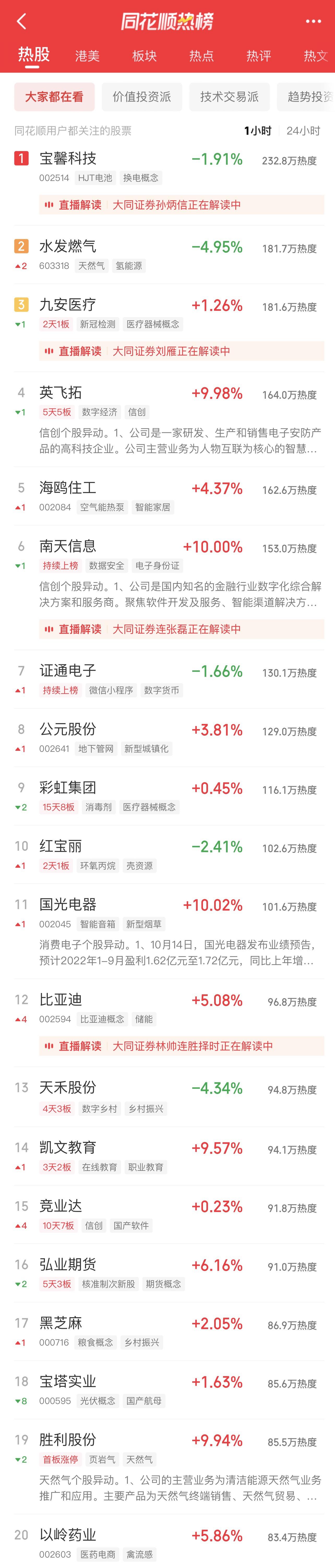Select the 技术交易派 filter chip
Screen dimensions: 335x1568
click(229, 97)
